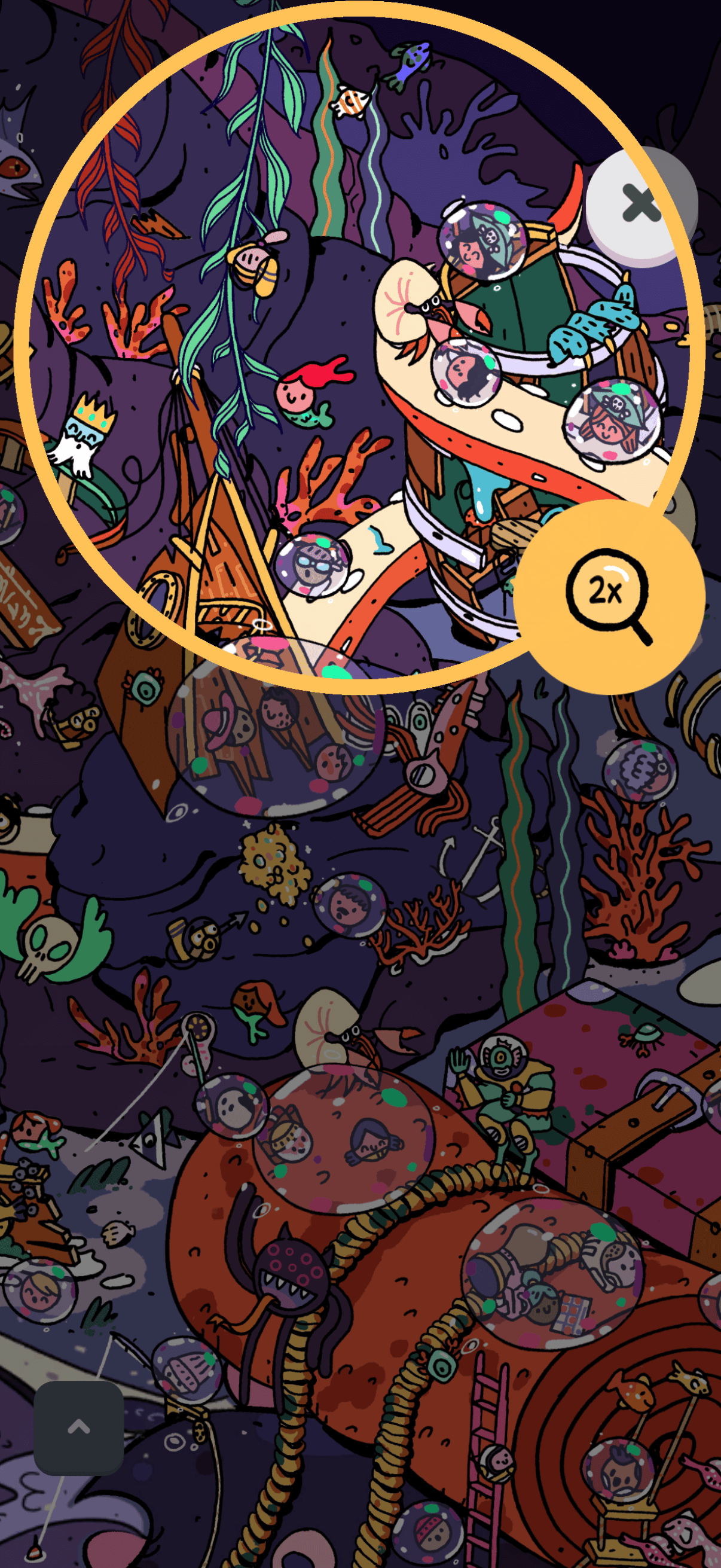Expand the bottom panel with up chevron

[x=78, y=1427]
